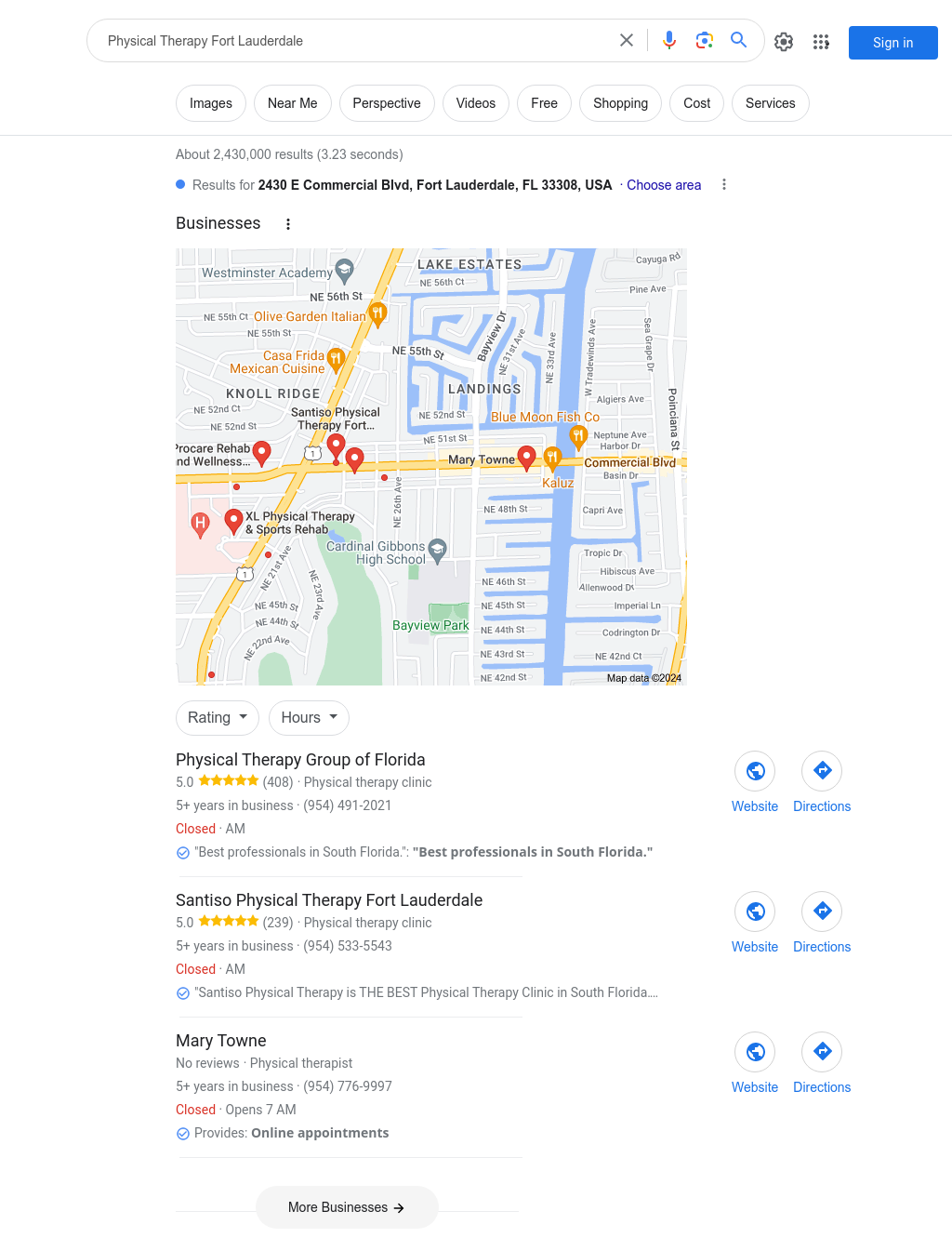Tap the Sign in button
Viewport: 952px width, 1251px height.
[892, 43]
